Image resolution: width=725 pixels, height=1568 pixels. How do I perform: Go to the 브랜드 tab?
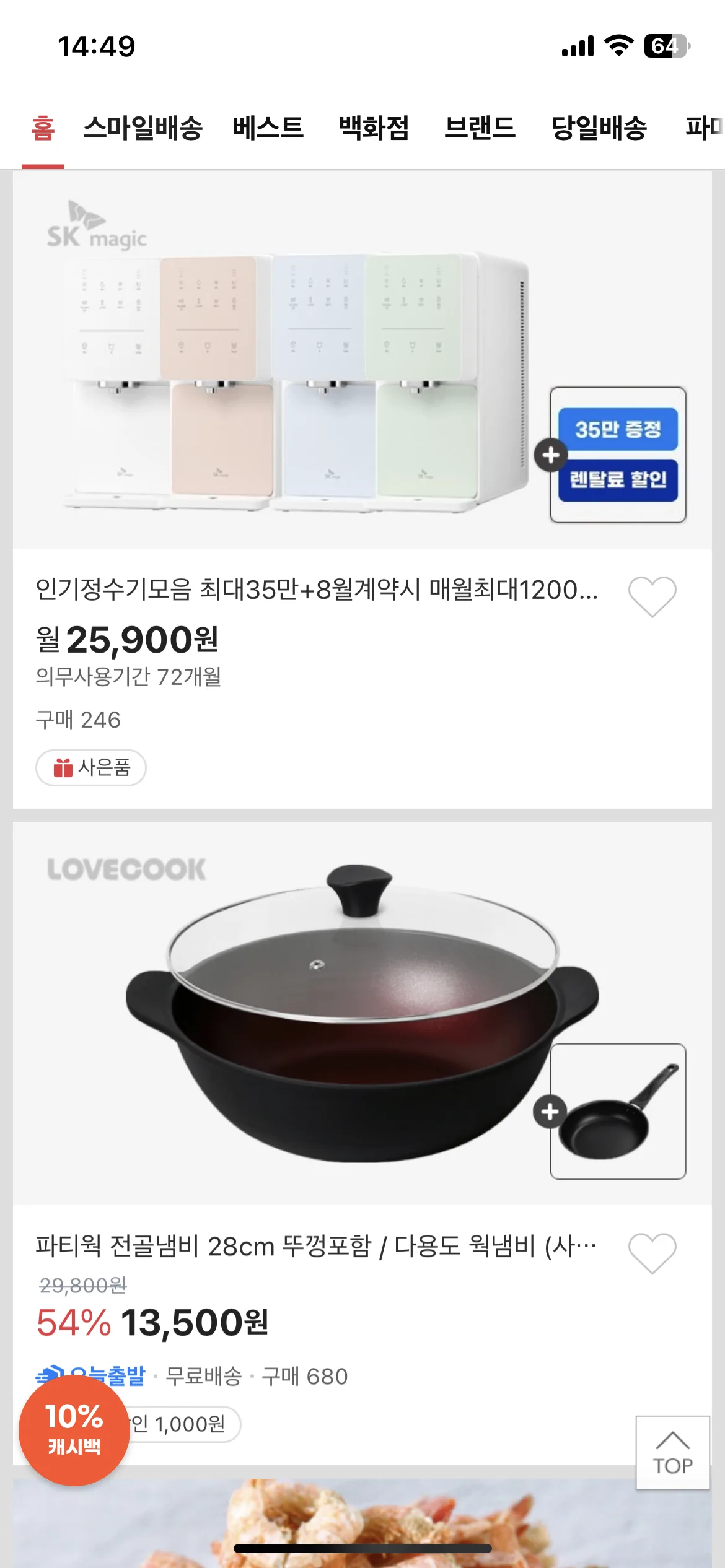click(480, 128)
